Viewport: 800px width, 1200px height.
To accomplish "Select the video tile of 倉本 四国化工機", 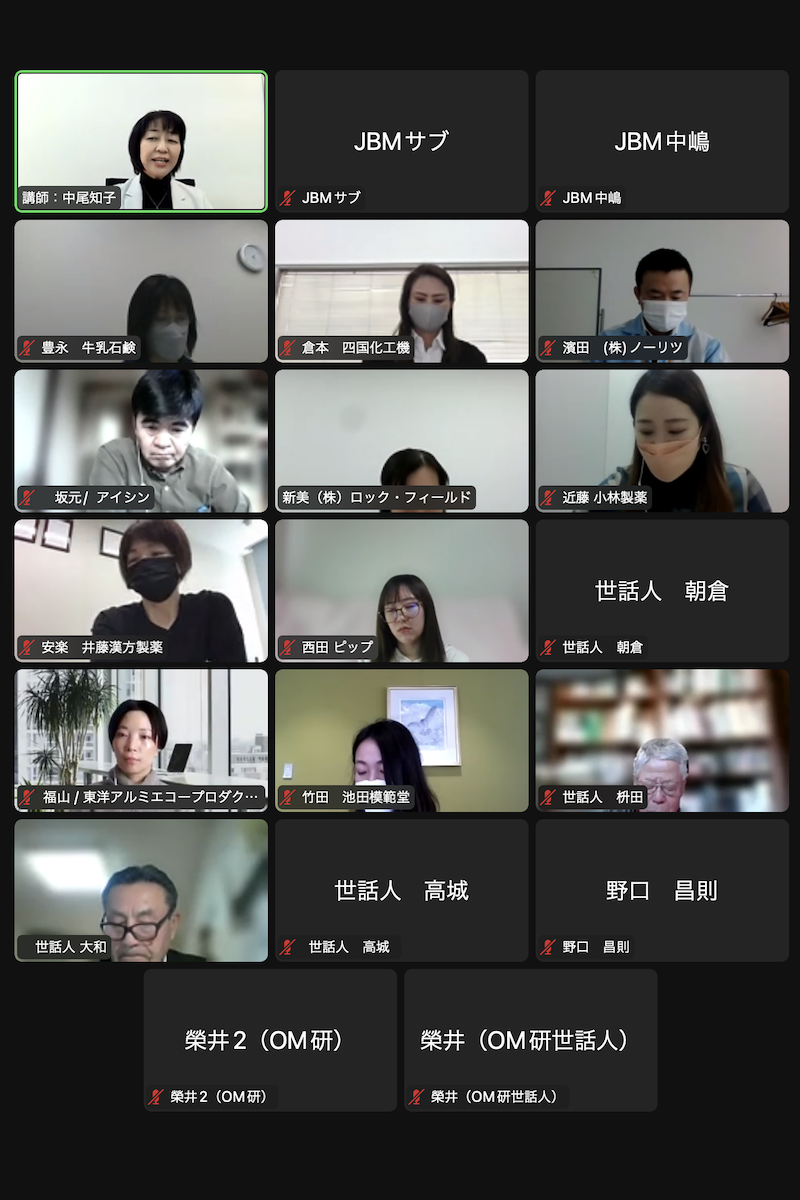I will [x=401, y=290].
